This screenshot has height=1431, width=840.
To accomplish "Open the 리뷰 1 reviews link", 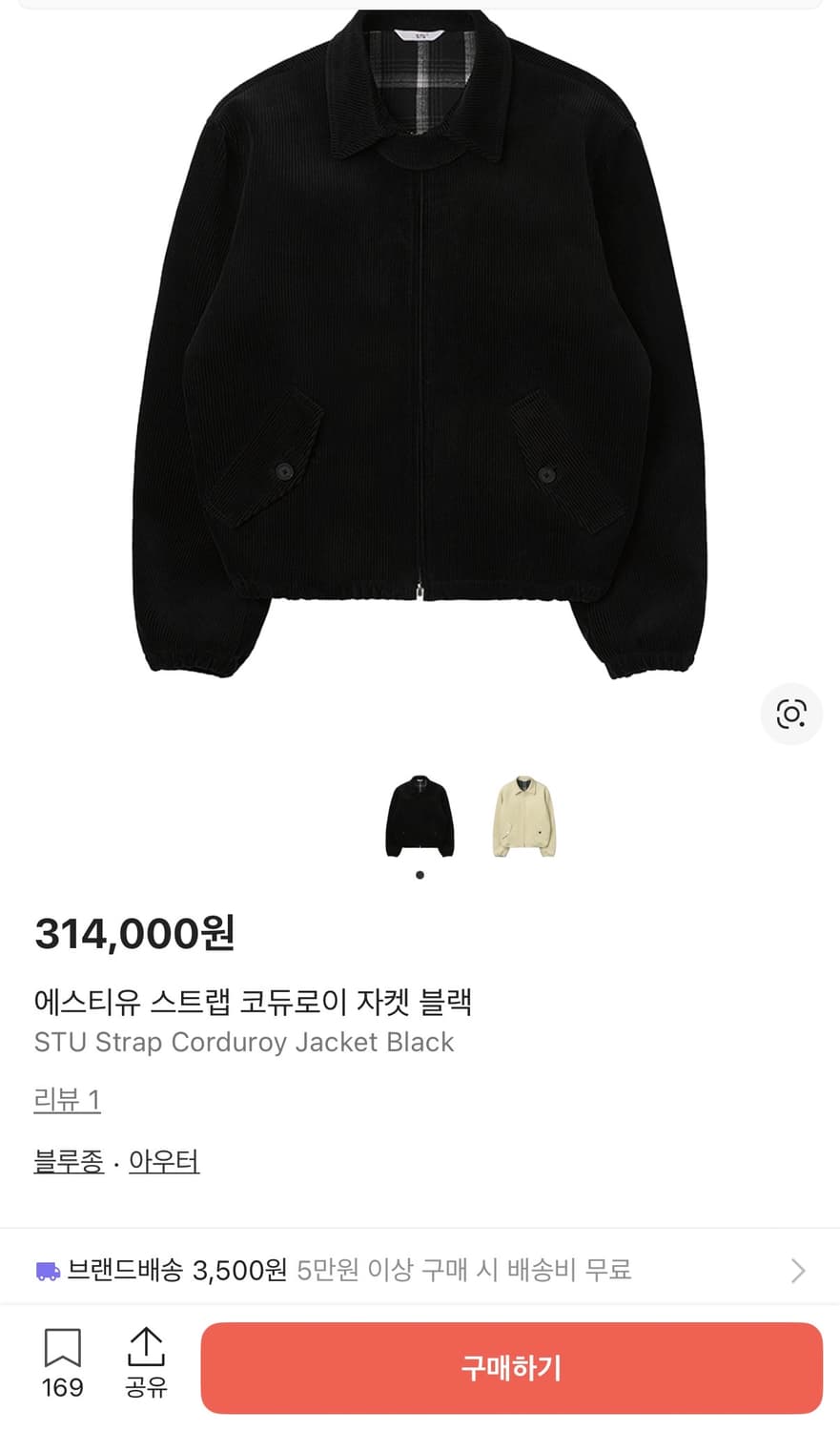I will click(x=66, y=1100).
